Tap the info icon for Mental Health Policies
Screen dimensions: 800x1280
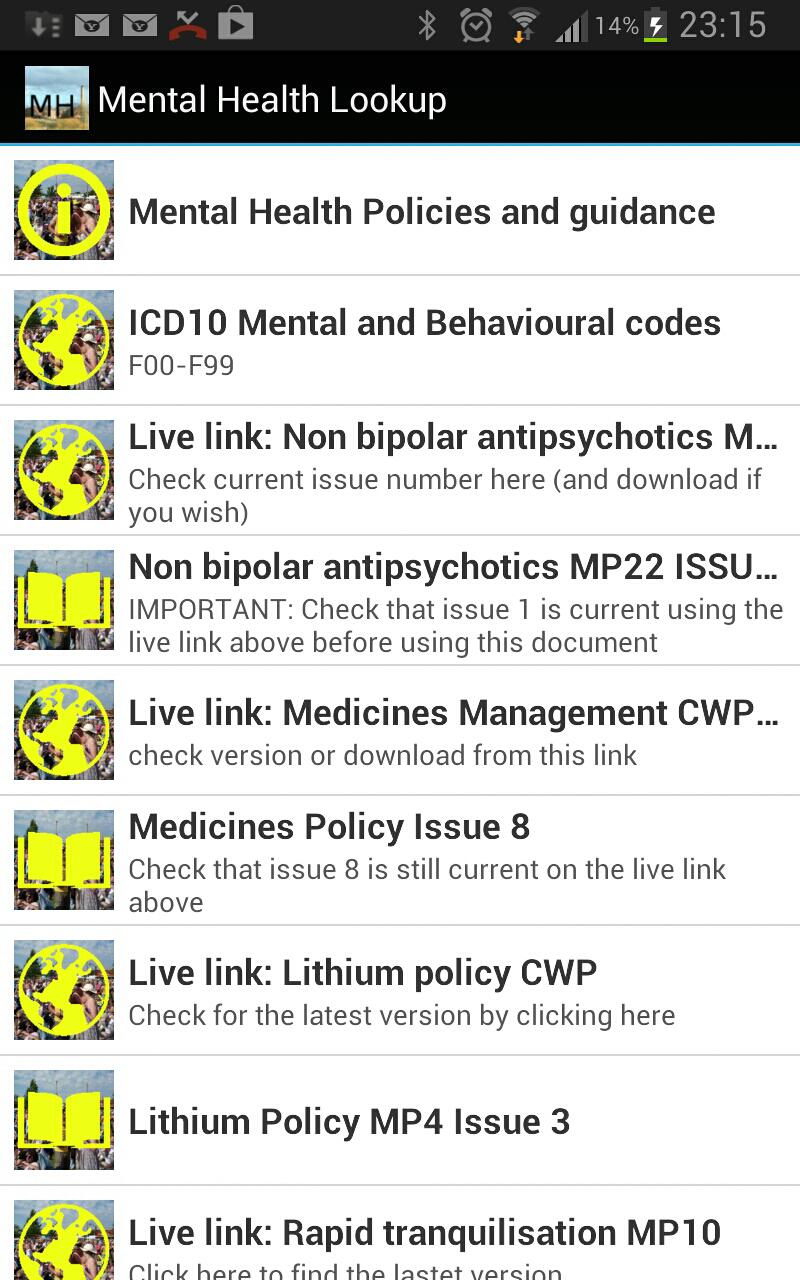pos(63,210)
